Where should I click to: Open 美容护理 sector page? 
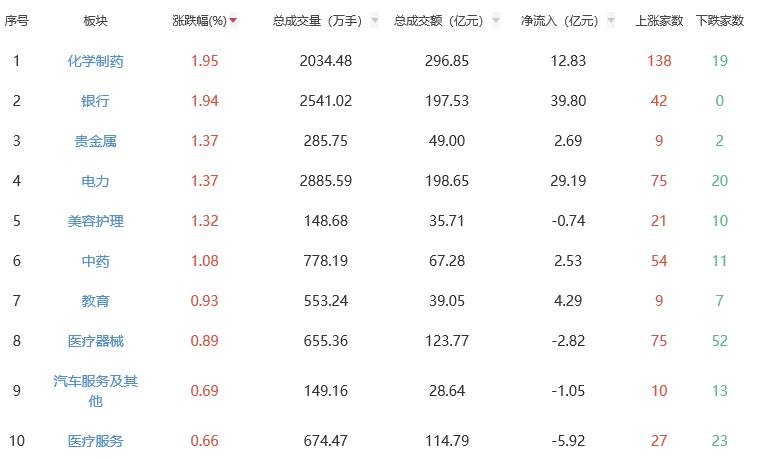coord(95,221)
